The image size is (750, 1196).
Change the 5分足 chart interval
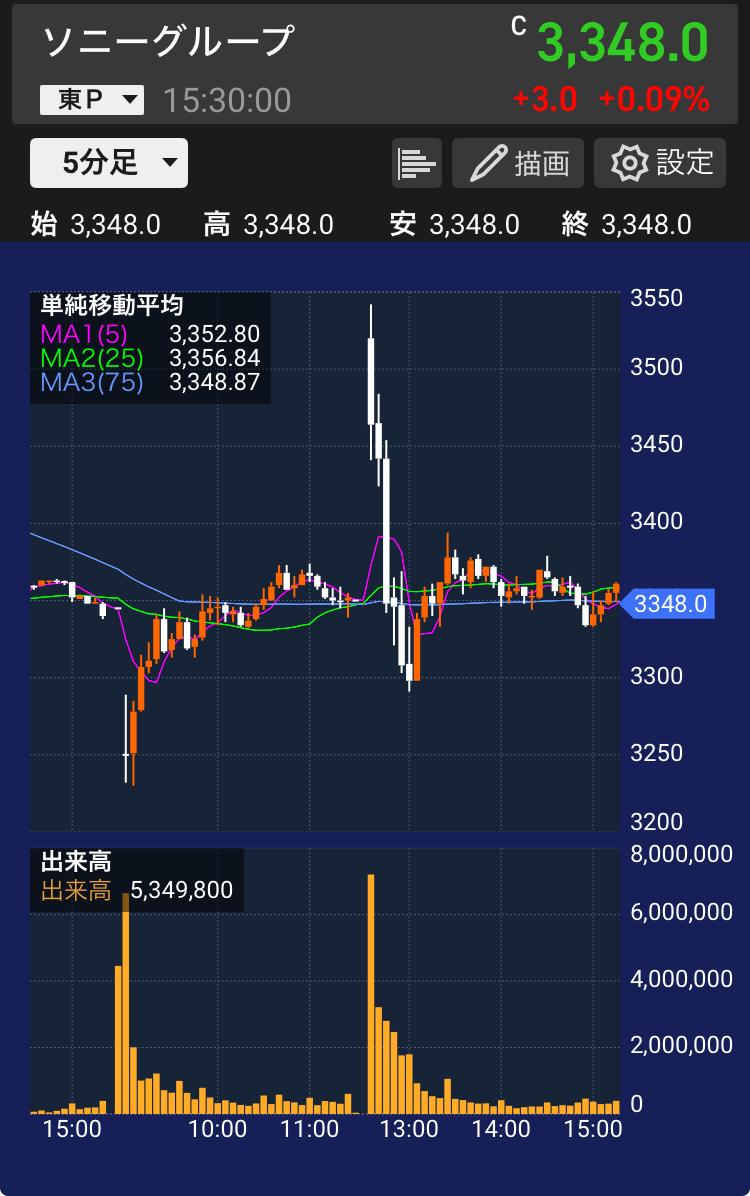click(109, 163)
